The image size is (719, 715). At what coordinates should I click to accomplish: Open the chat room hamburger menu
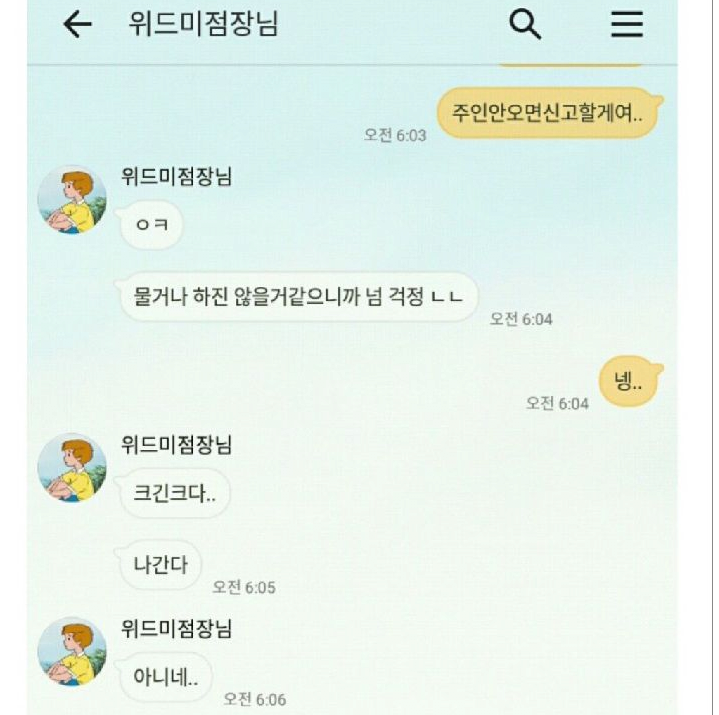click(627, 25)
